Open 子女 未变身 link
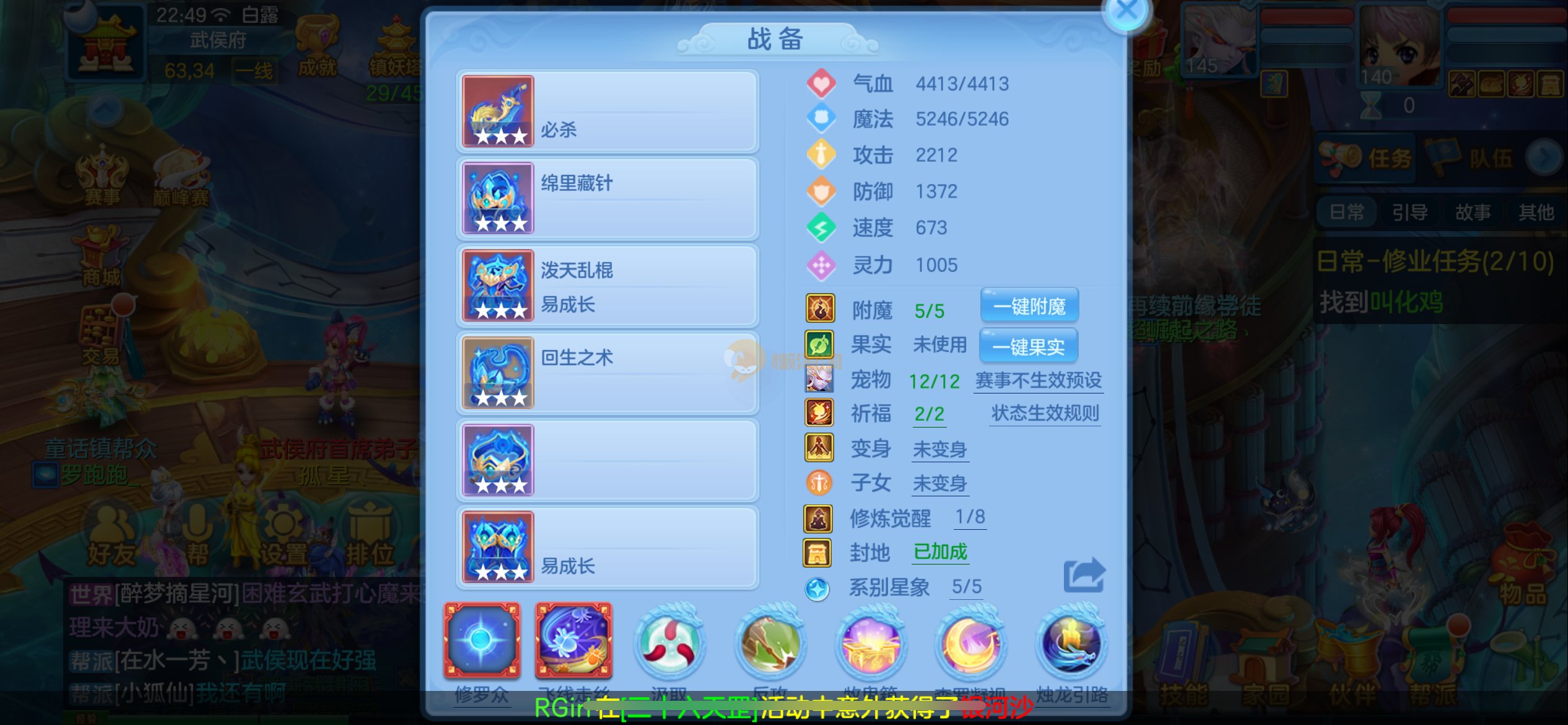This screenshot has height=725, width=1568. 939,483
